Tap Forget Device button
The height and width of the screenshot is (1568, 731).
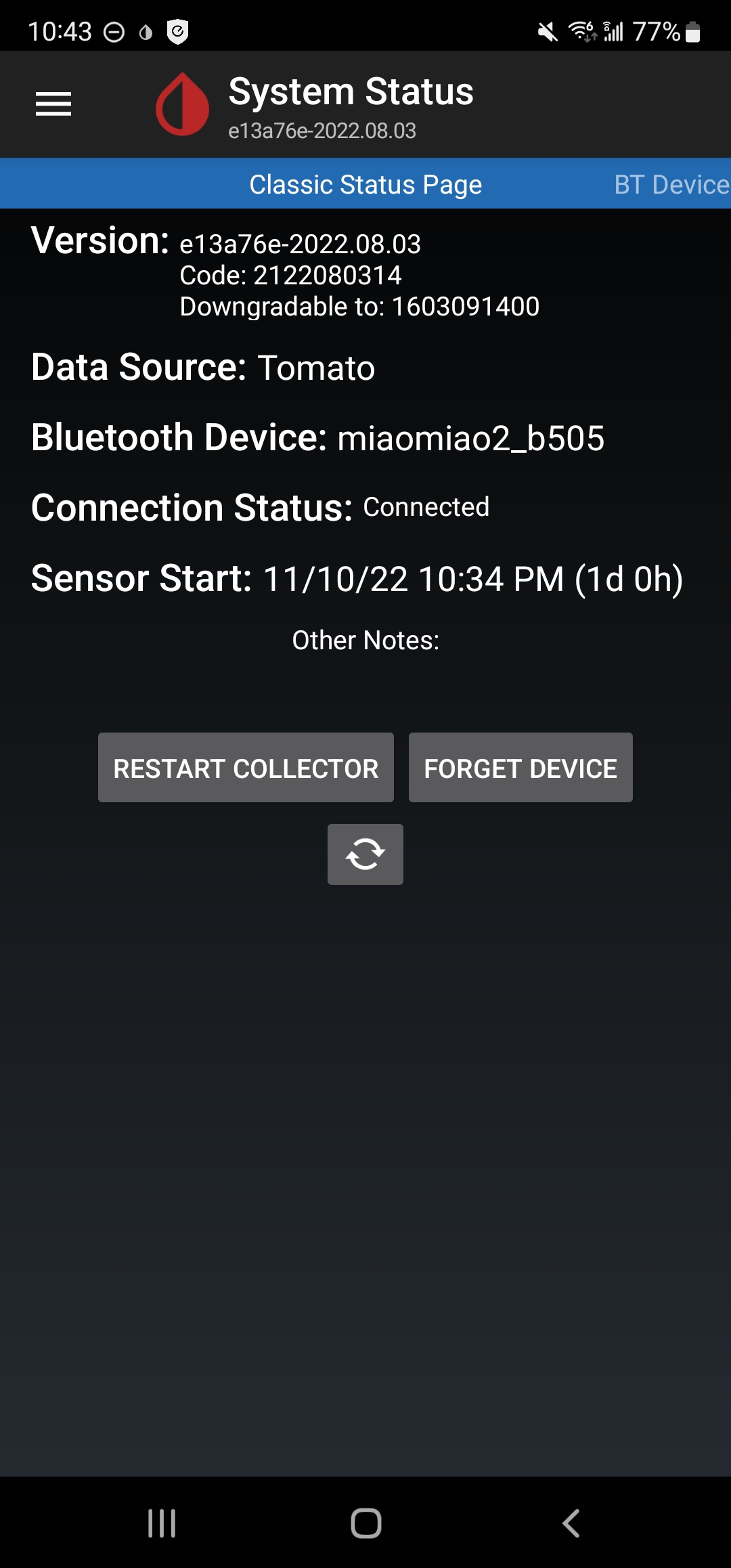520,768
